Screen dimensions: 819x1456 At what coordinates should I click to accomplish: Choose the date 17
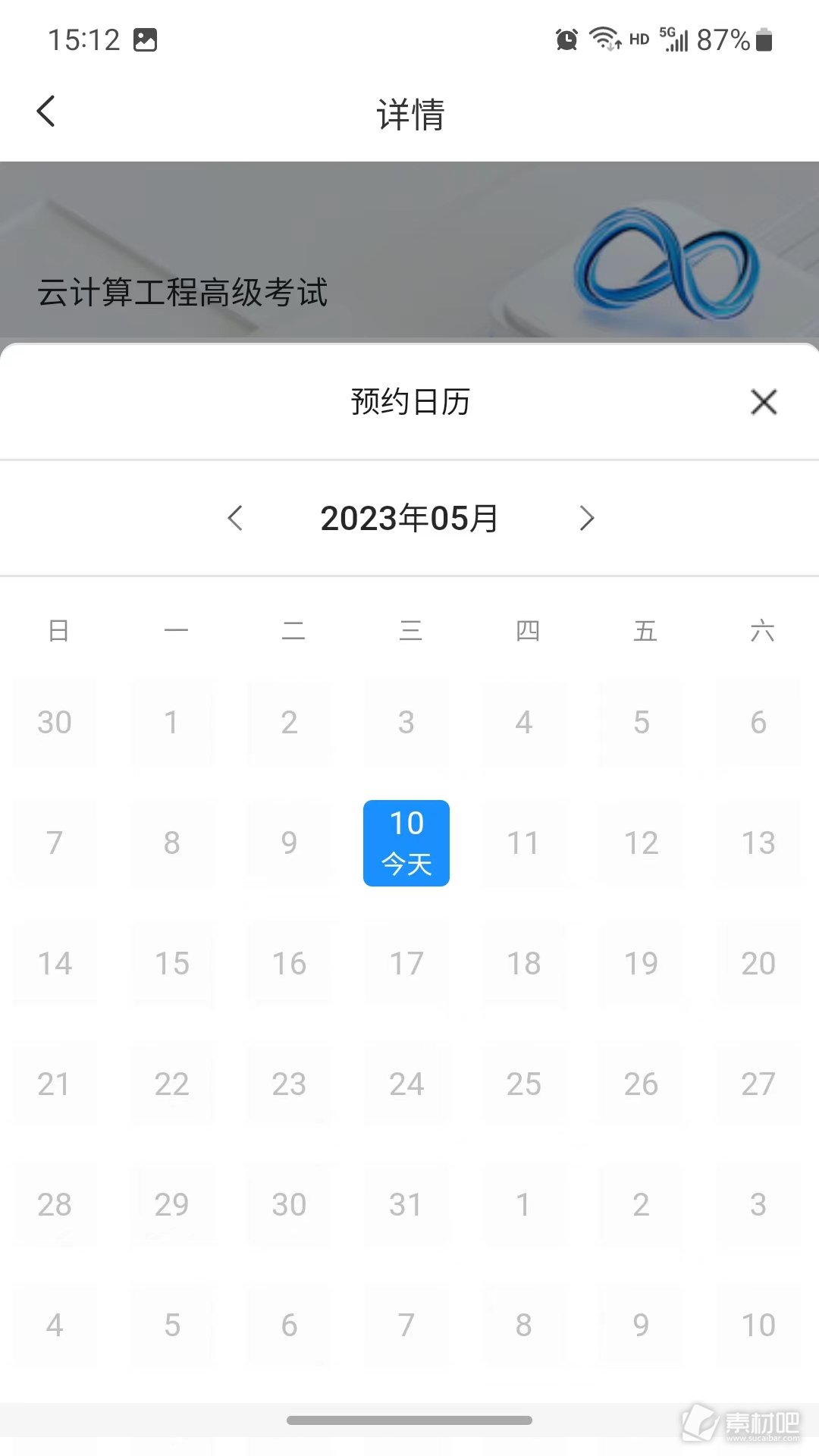[x=406, y=964]
